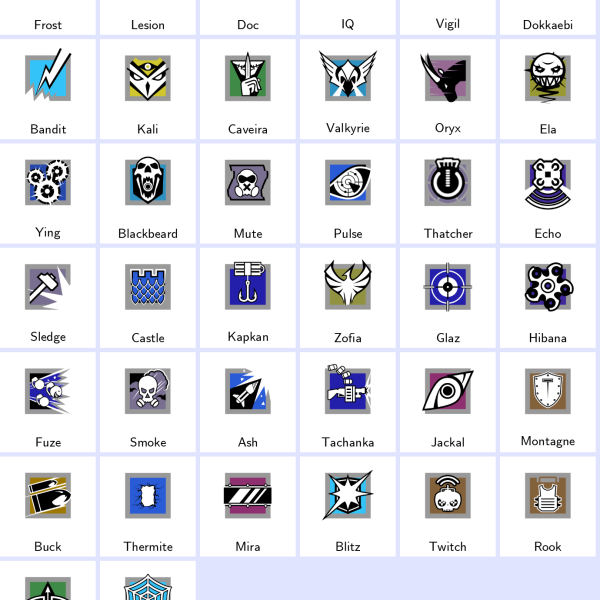Select the Tachanka operator
Image resolution: width=600 pixels, height=600 pixels.
348,401
